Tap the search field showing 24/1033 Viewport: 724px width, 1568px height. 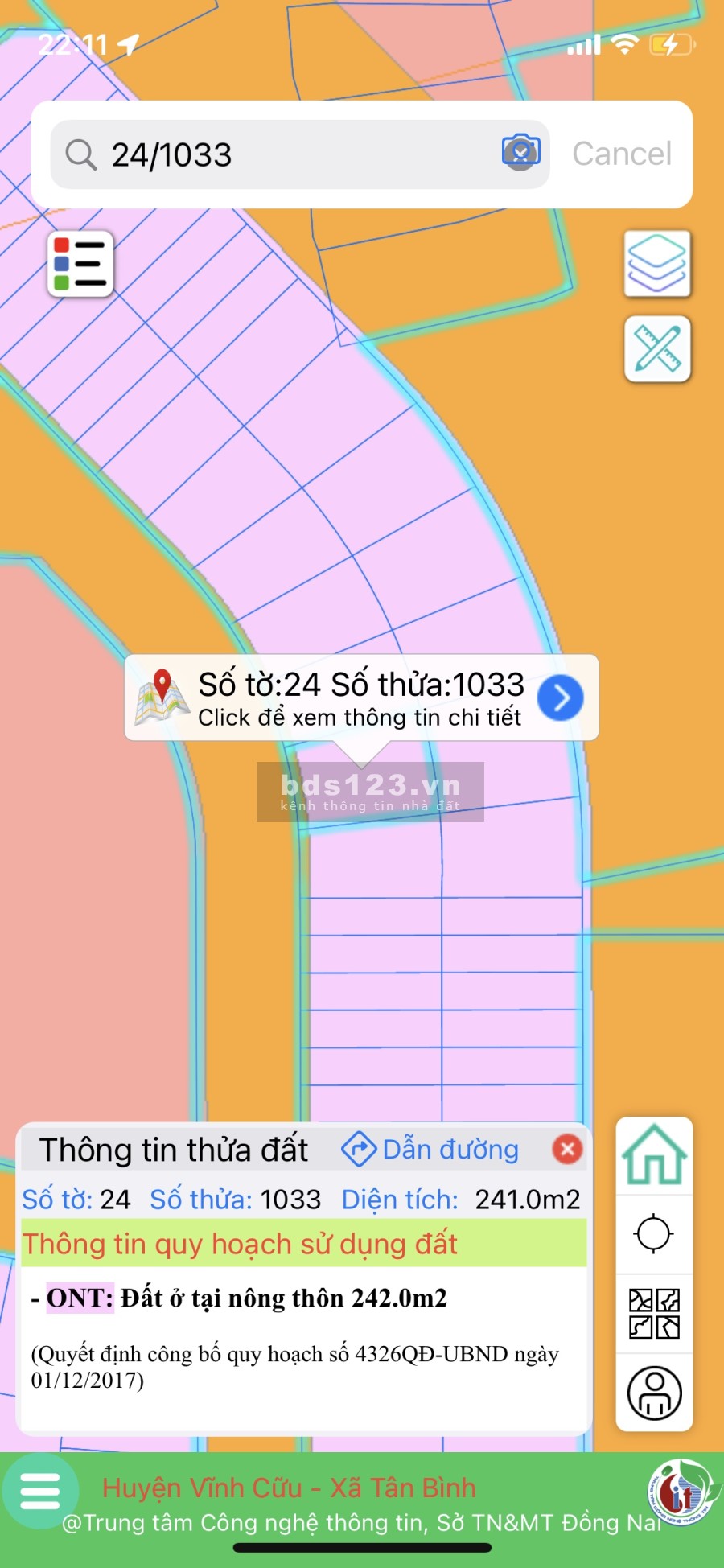coord(282,154)
